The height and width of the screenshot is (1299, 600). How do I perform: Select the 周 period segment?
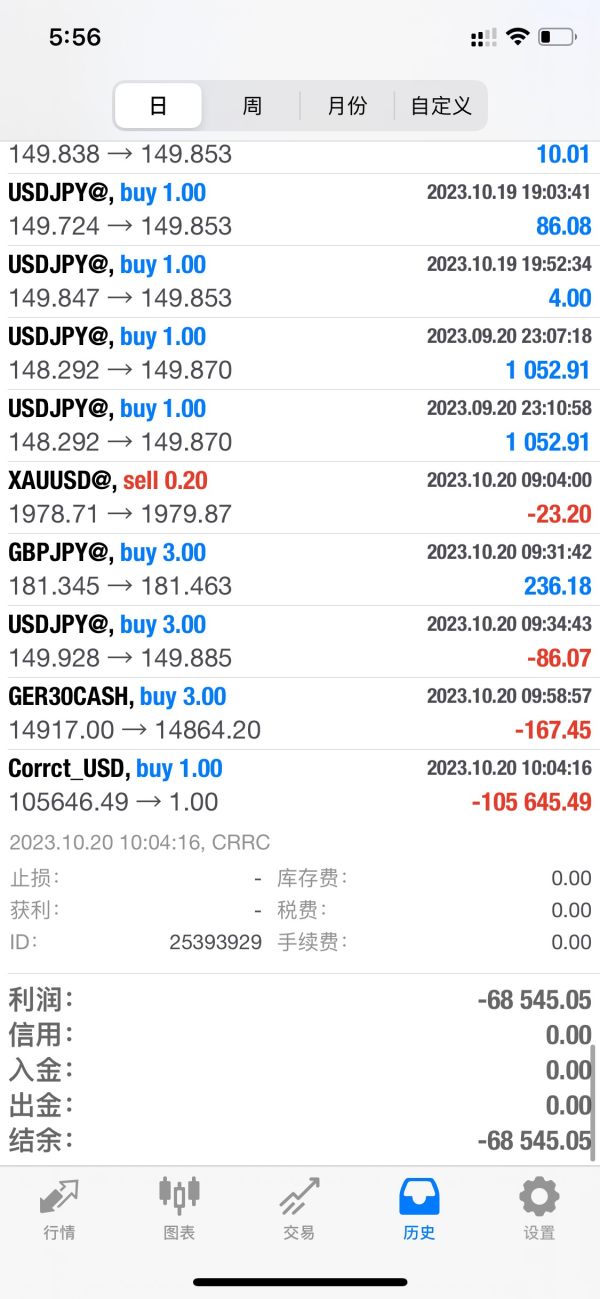(x=252, y=106)
